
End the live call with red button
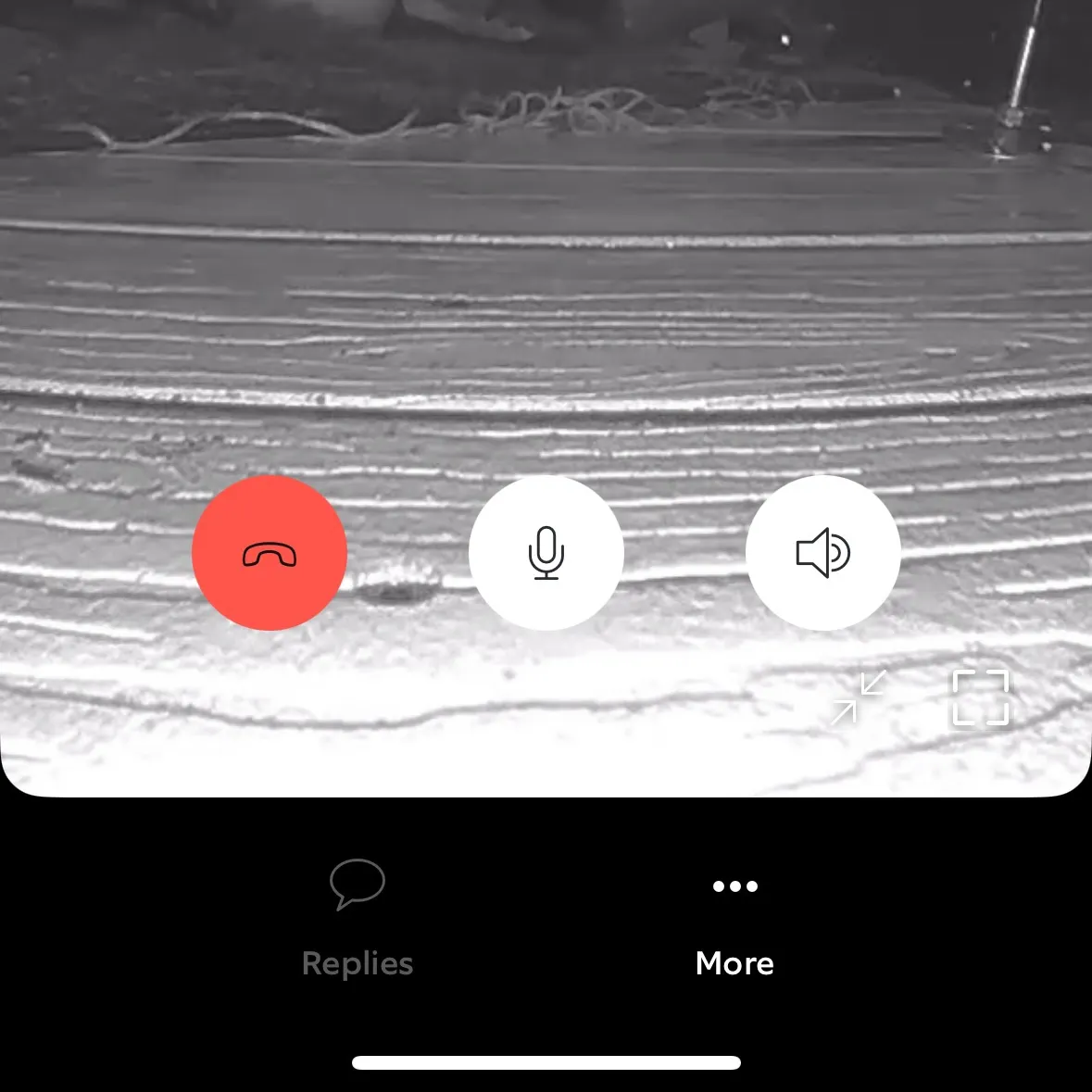click(269, 553)
